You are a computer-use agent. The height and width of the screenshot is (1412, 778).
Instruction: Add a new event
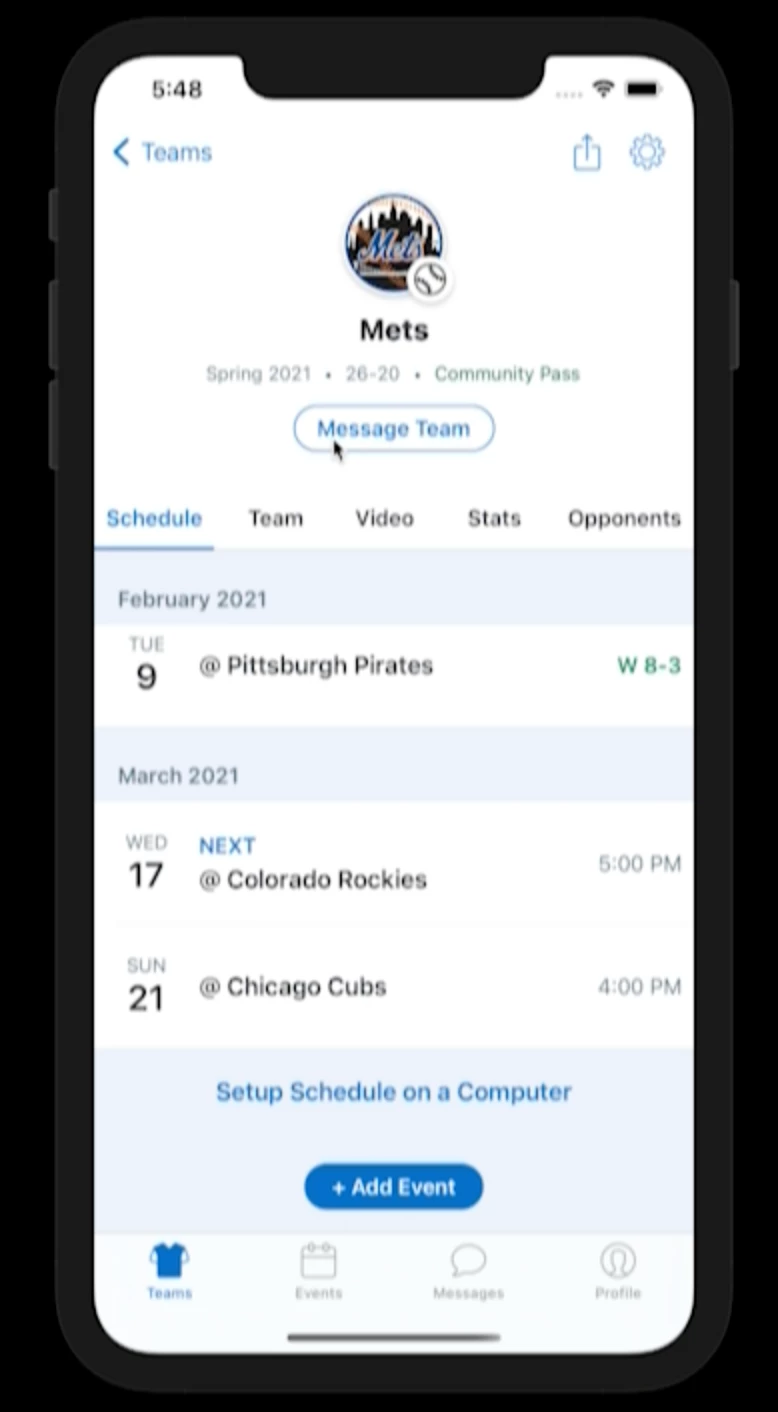393,1187
